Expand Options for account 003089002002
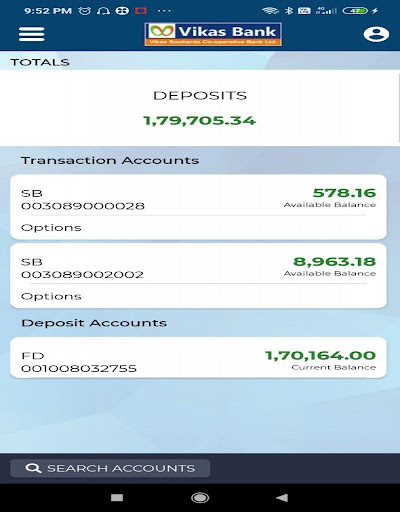Screen dimensions: 400x512 click(x=51, y=296)
